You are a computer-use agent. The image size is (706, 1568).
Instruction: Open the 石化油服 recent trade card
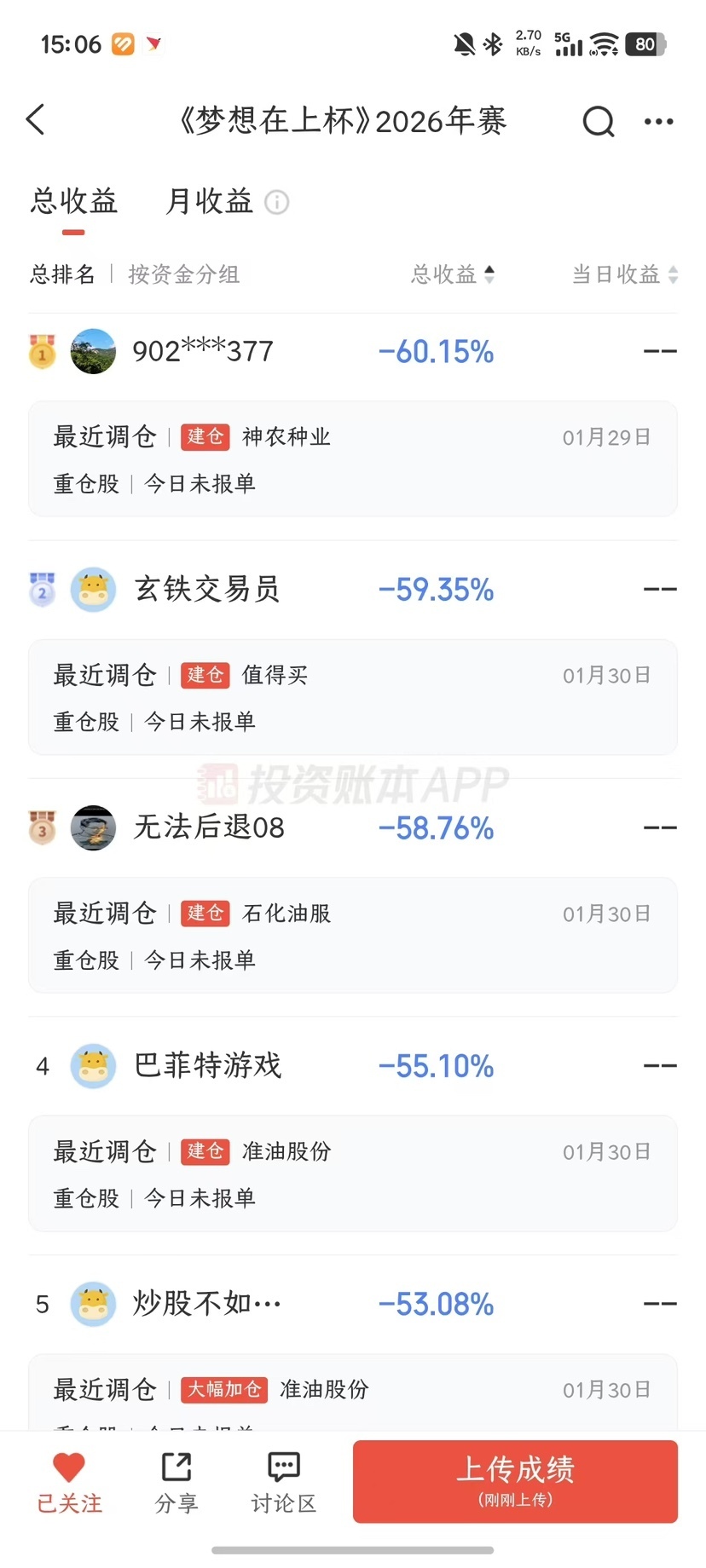(x=353, y=935)
